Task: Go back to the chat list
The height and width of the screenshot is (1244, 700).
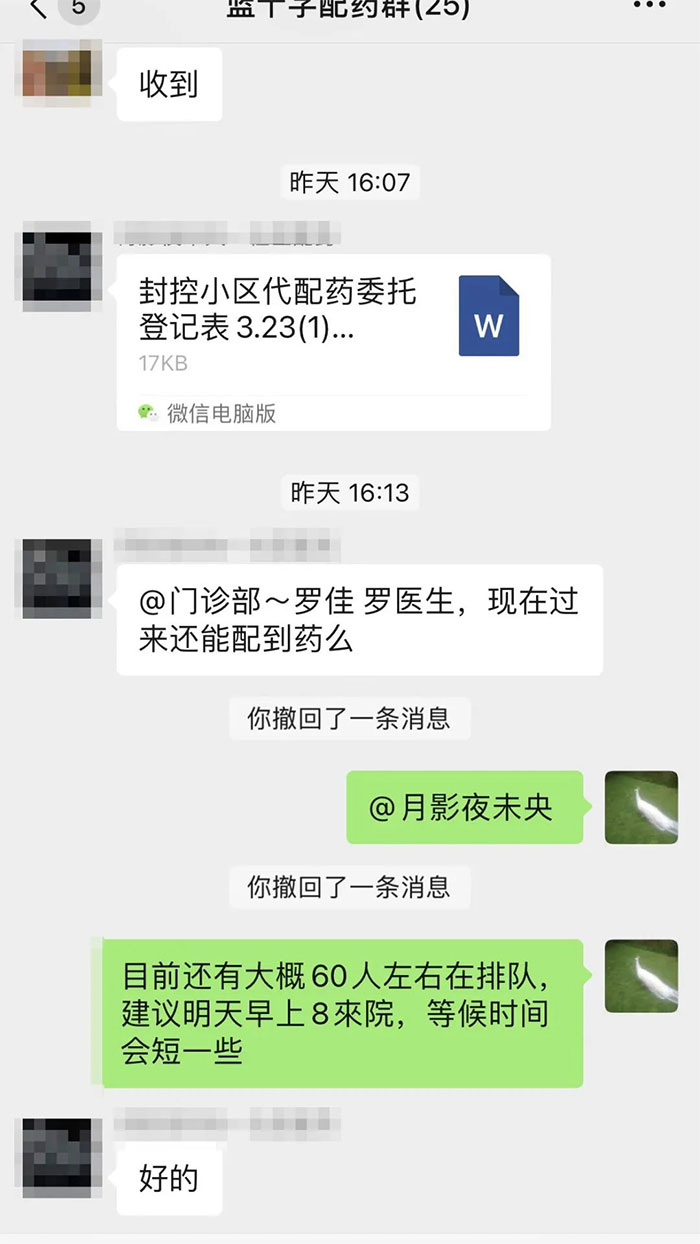Action: [38, 10]
